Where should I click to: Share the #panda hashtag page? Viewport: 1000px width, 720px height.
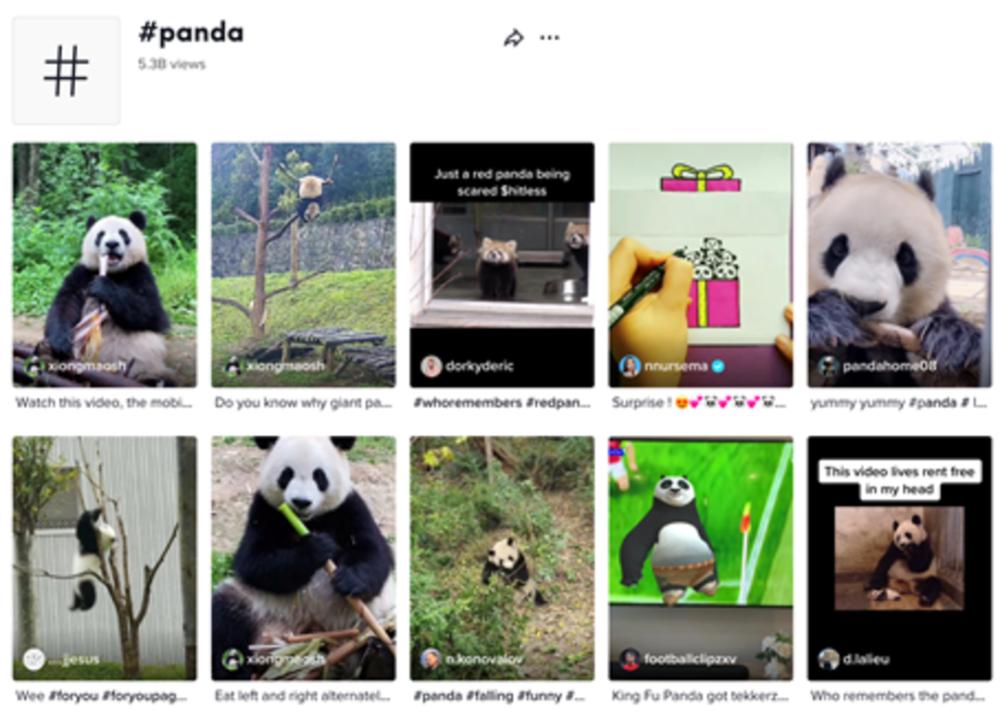coord(513,38)
